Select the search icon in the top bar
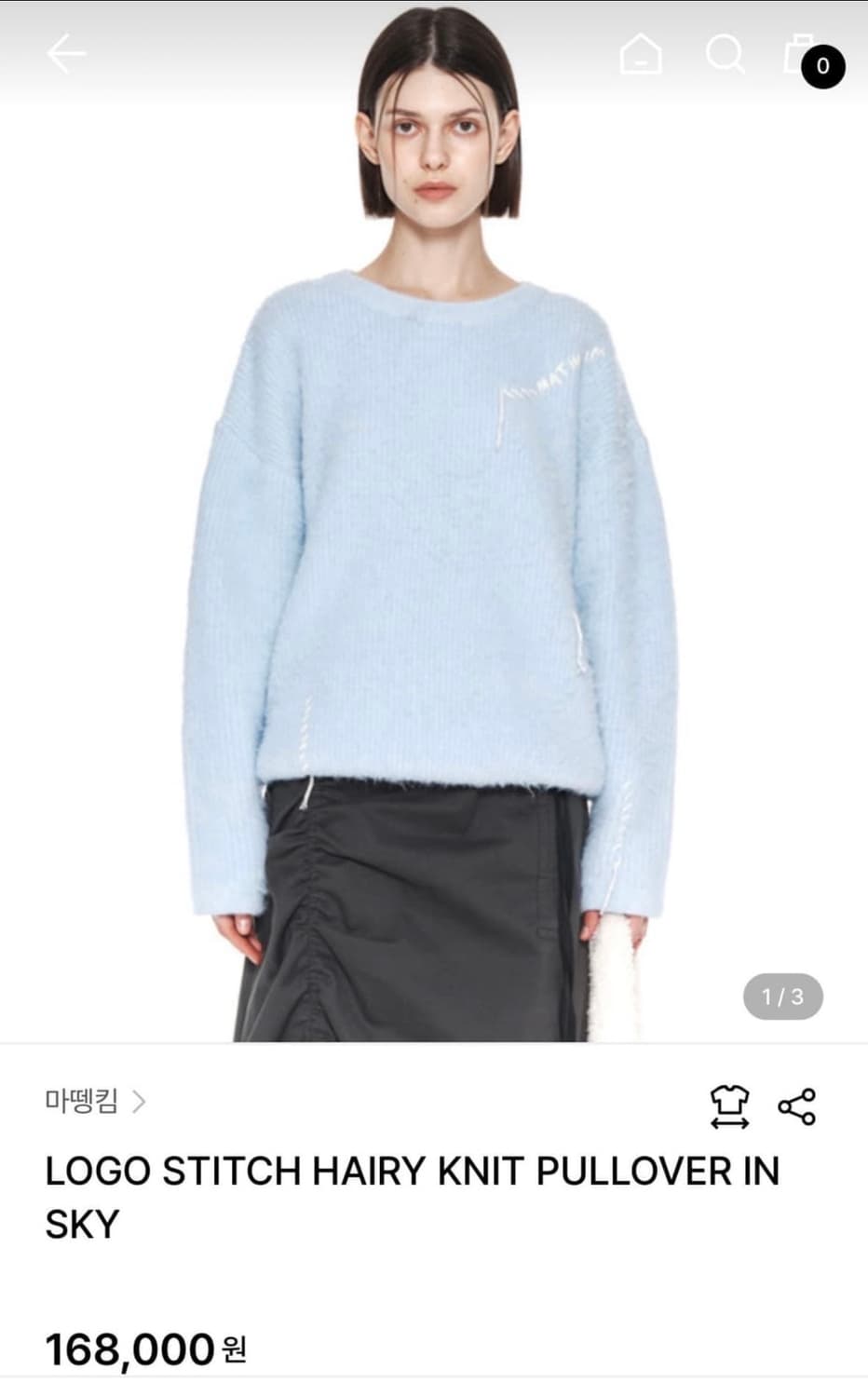 [x=726, y=56]
